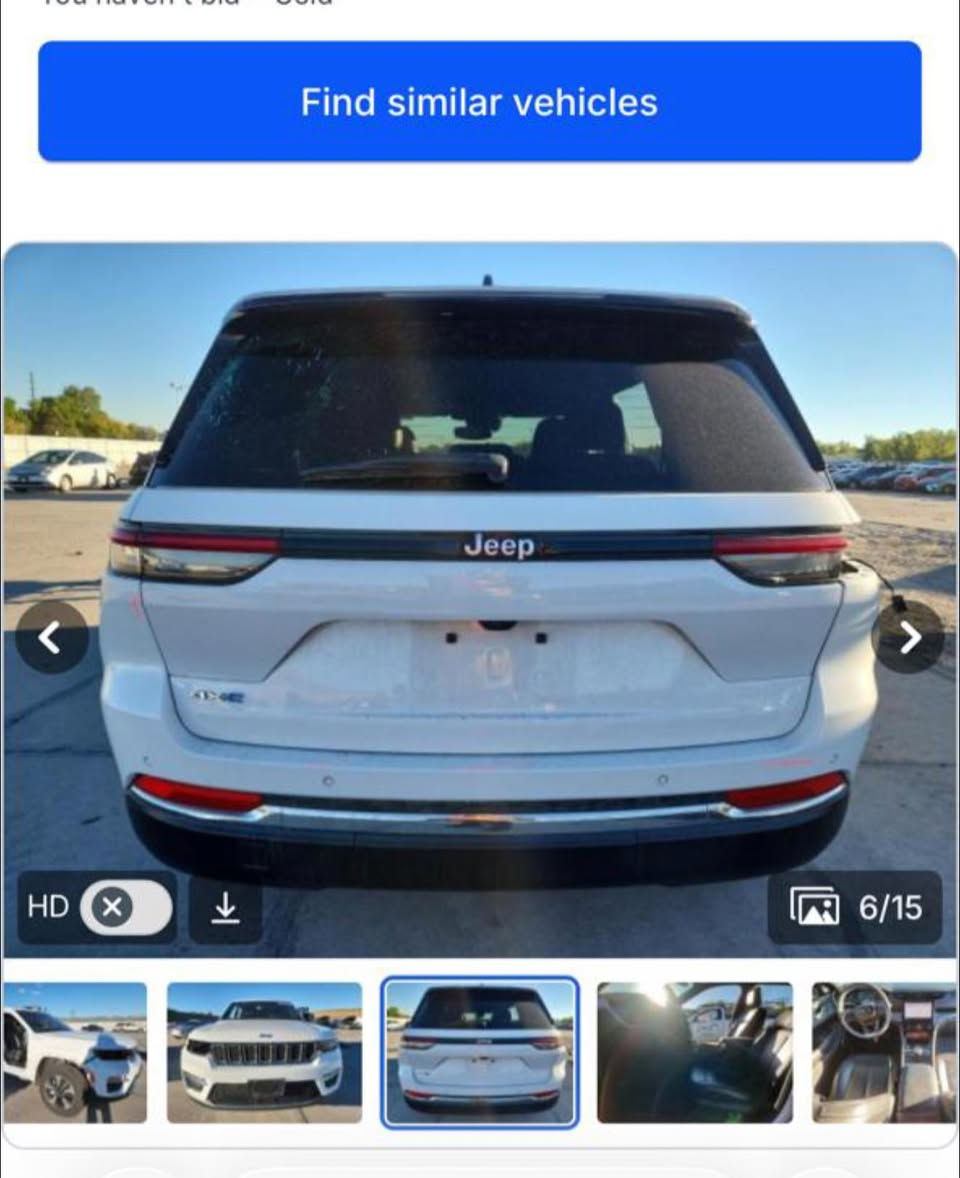Viewport: 960px width, 1178px height.
Task: Select the interior seats thumbnail
Action: 695,1052
